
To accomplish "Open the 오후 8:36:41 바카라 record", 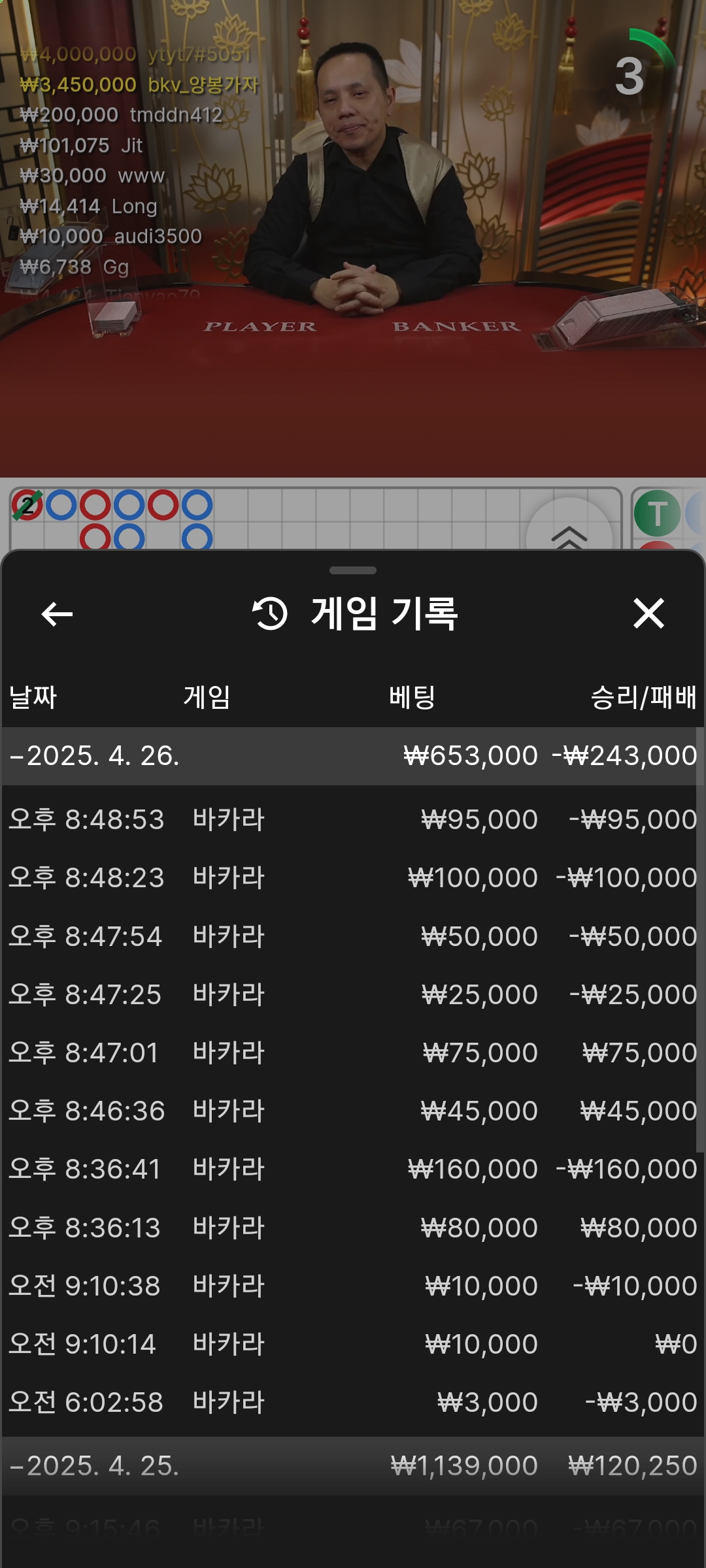I will click(x=352, y=1169).
